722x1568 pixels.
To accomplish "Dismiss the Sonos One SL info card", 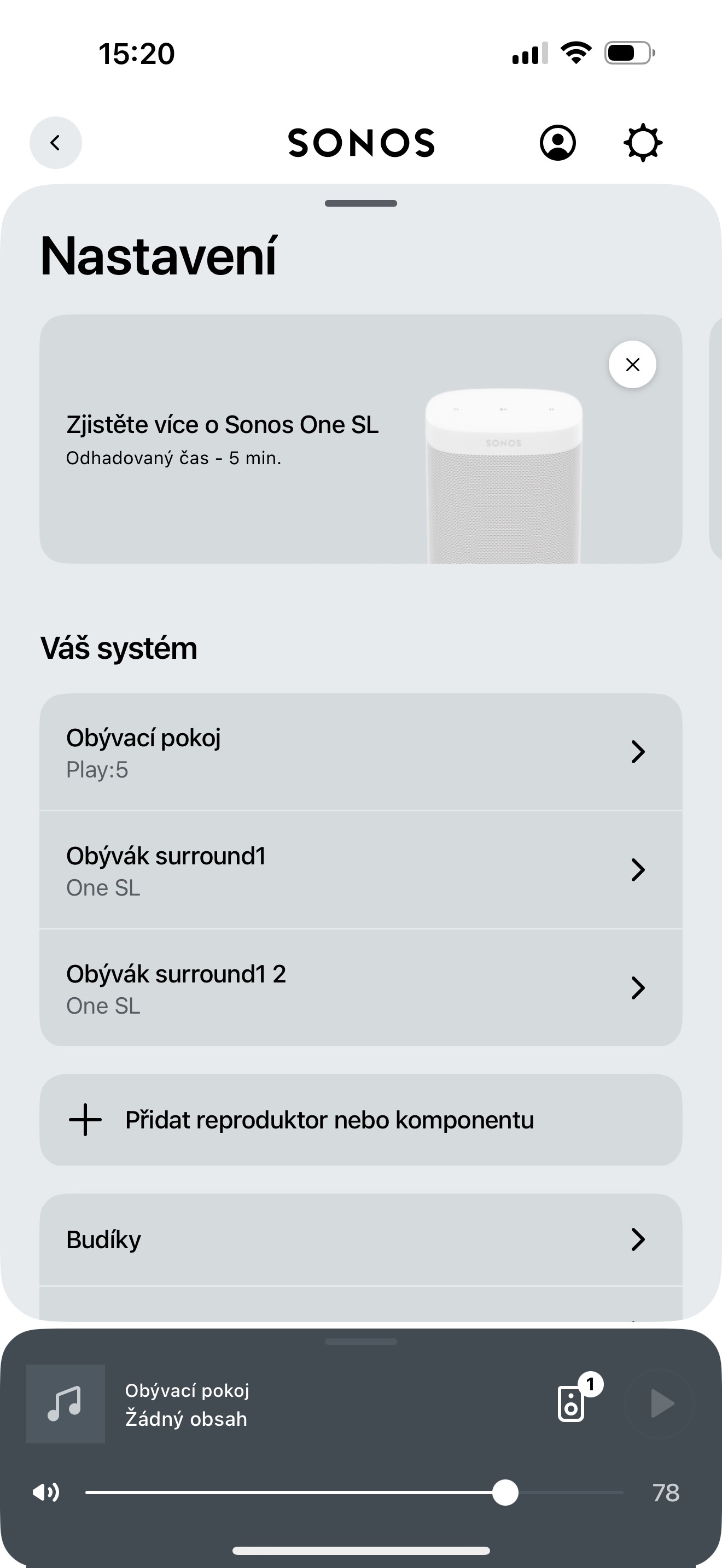I will pyautogui.click(x=632, y=365).
